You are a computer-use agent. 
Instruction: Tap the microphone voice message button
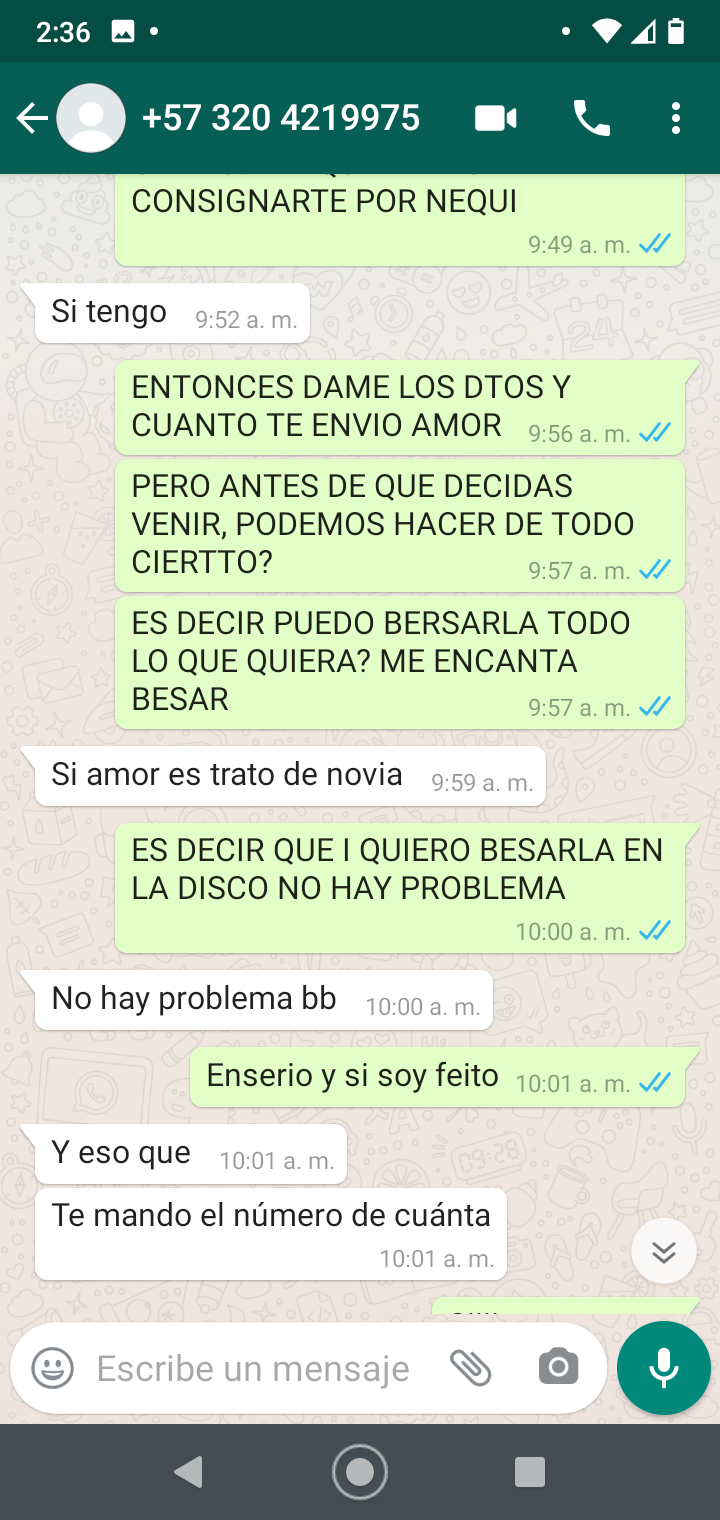coord(664,1368)
